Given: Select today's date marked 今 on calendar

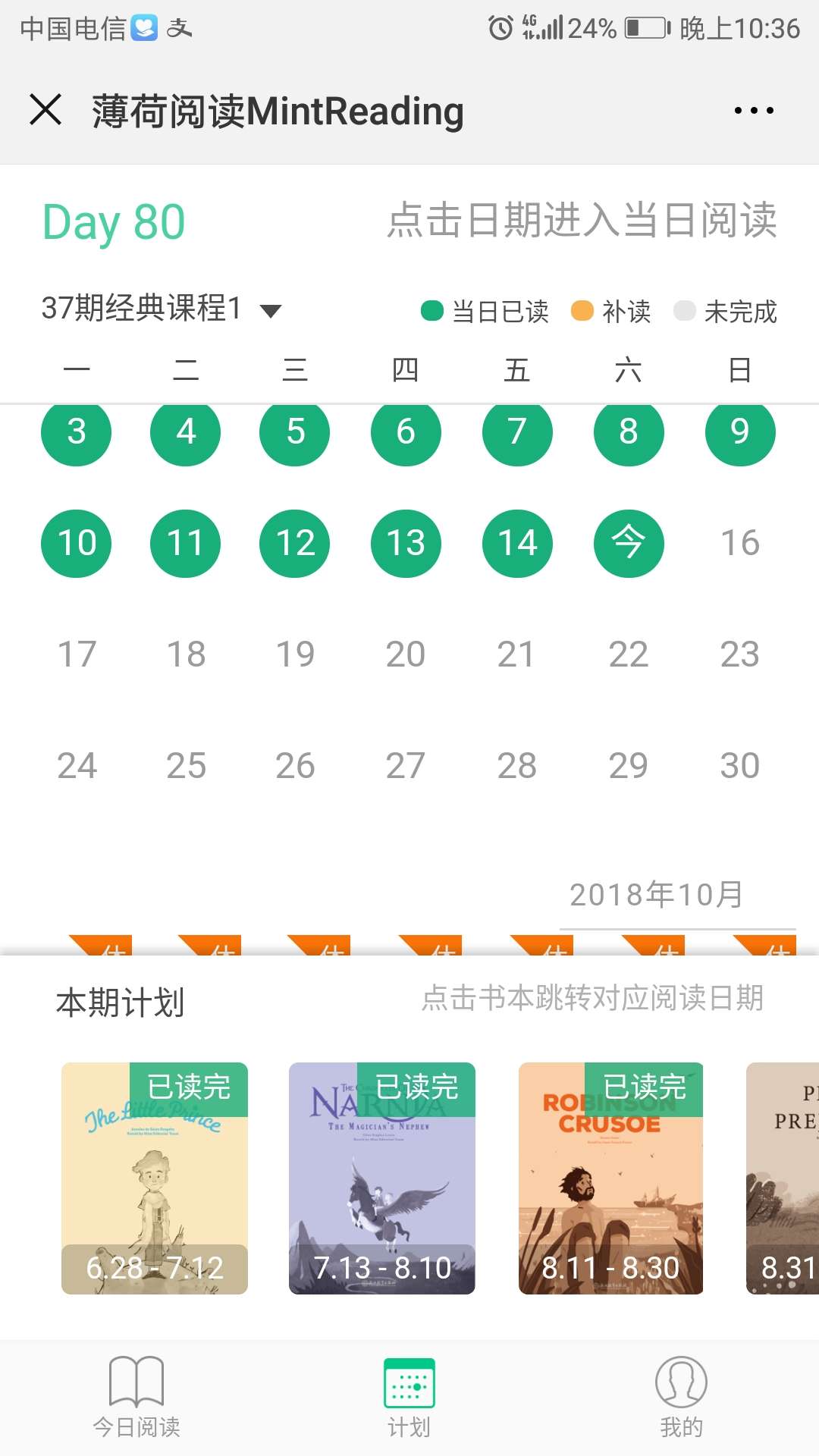Looking at the screenshot, I should (x=628, y=543).
